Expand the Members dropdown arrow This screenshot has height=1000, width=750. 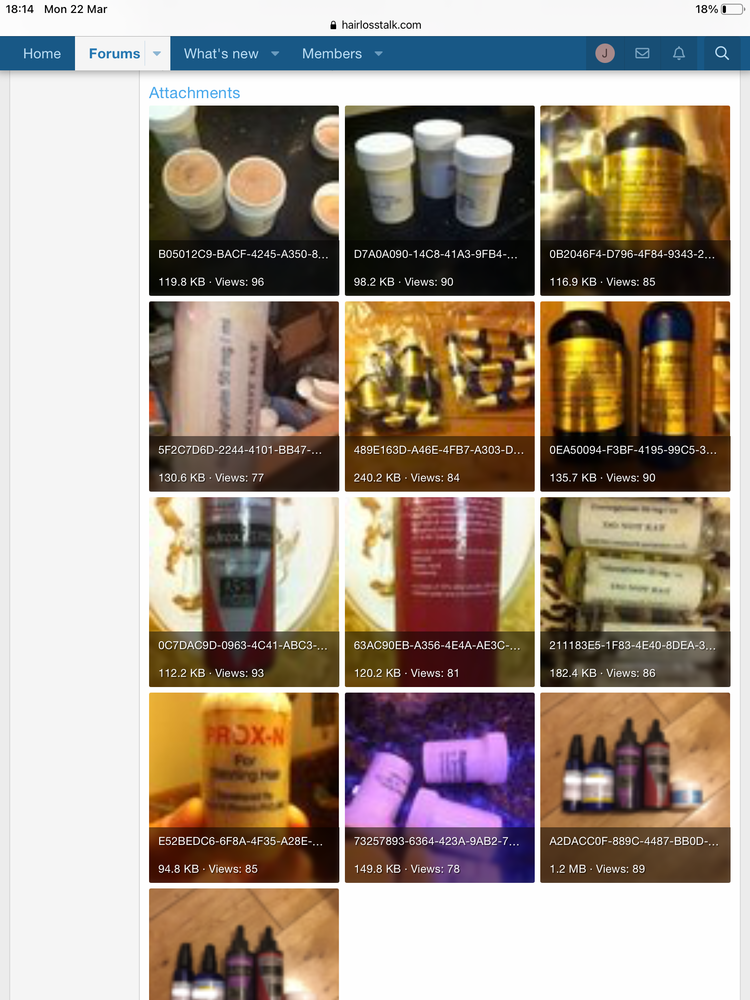click(379, 54)
